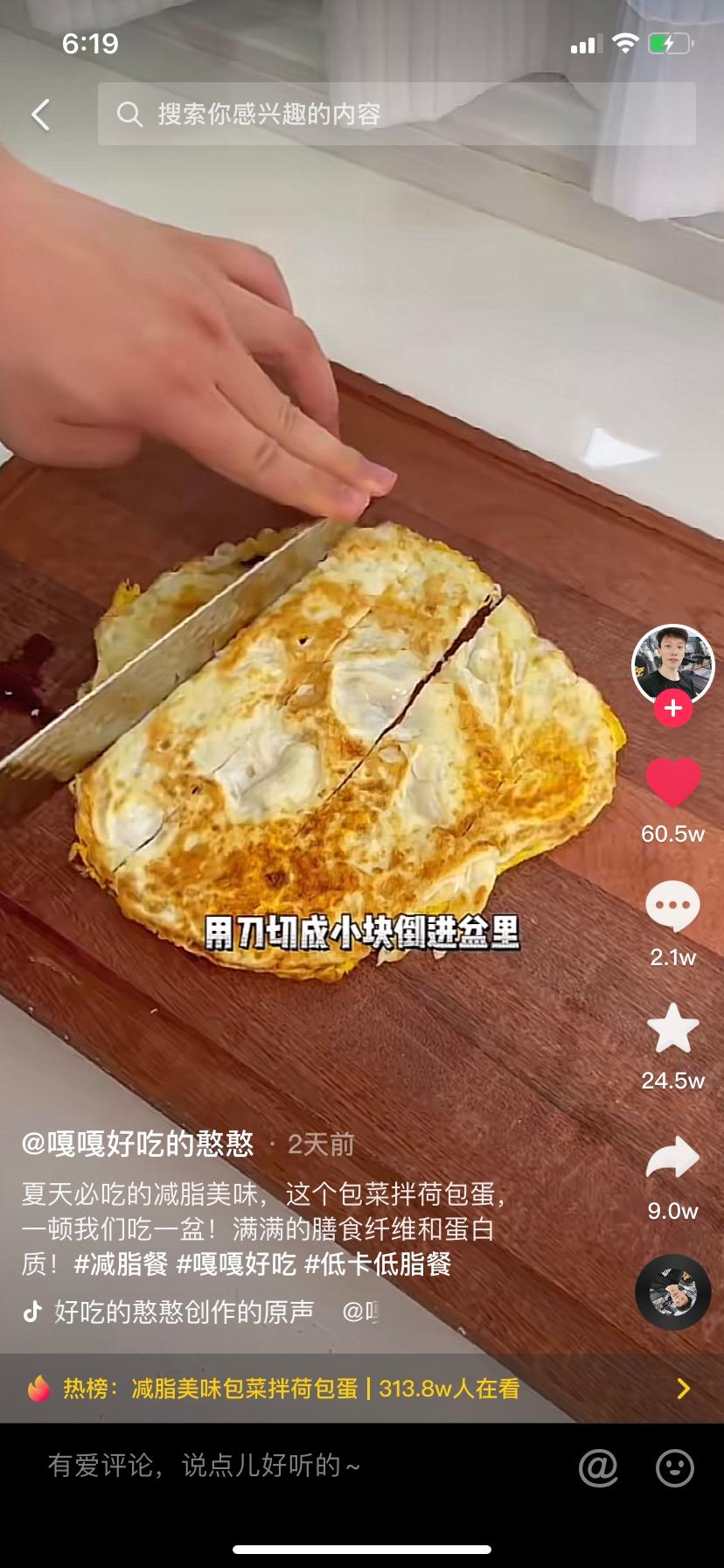Follow the creator with the plus button

click(x=672, y=708)
